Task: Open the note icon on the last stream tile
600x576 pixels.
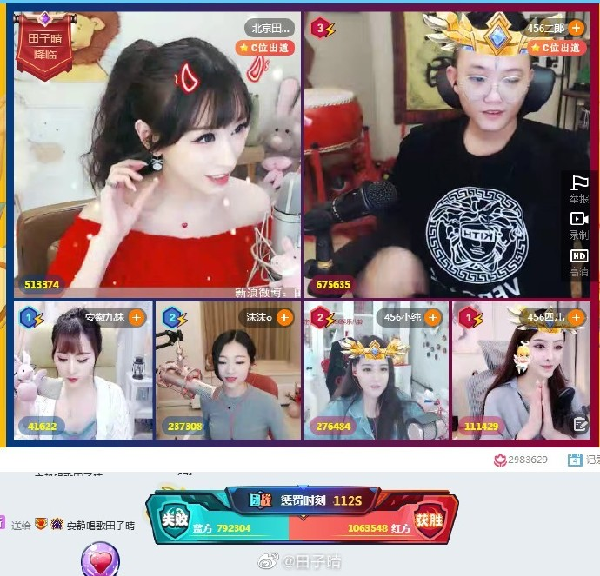Action: pos(580,424)
